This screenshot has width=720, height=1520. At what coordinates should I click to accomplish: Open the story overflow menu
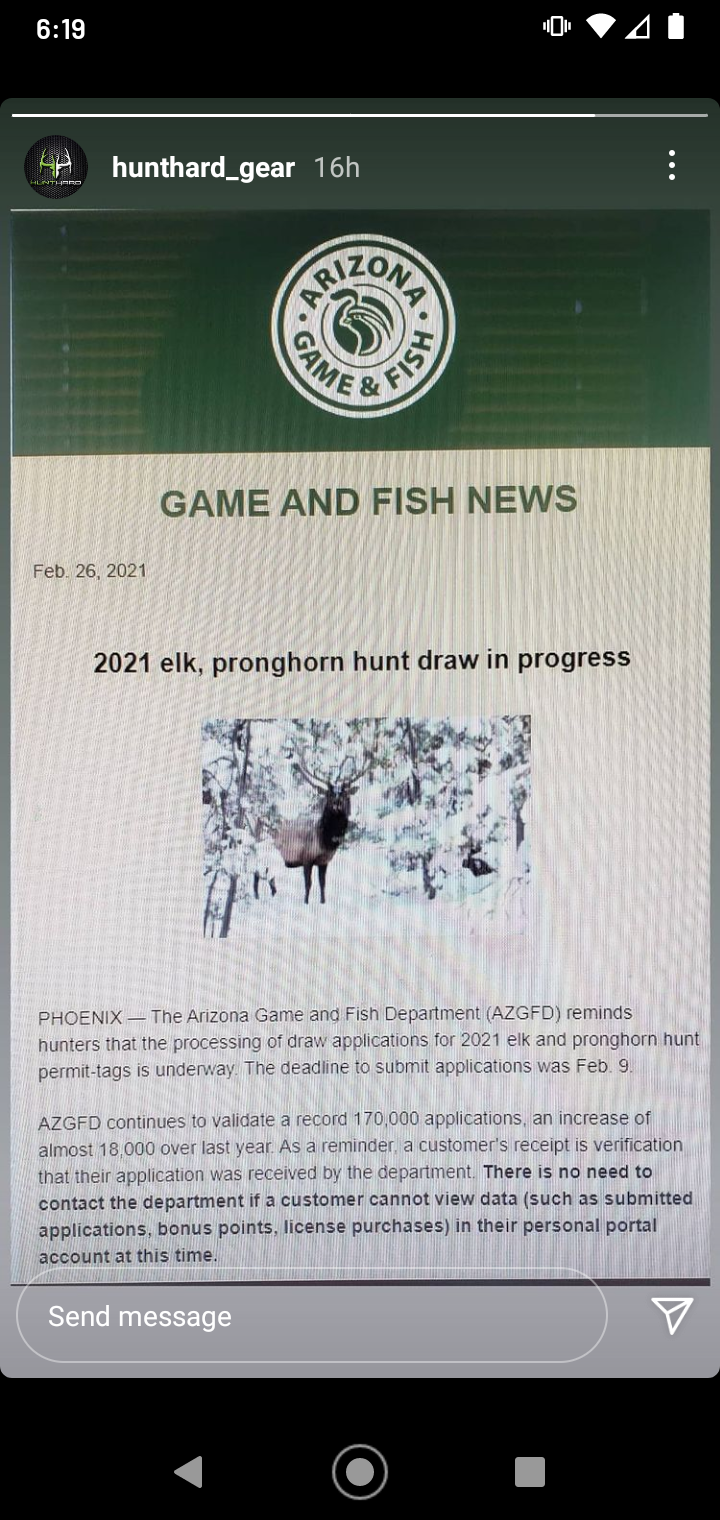[672, 166]
